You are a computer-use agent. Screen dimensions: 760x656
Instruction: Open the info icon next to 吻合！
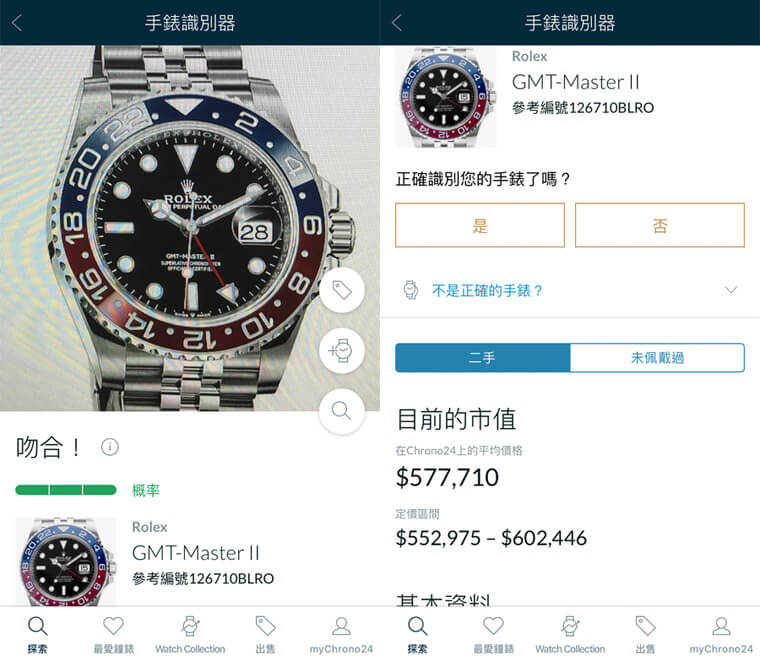pyautogui.click(x=110, y=447)
